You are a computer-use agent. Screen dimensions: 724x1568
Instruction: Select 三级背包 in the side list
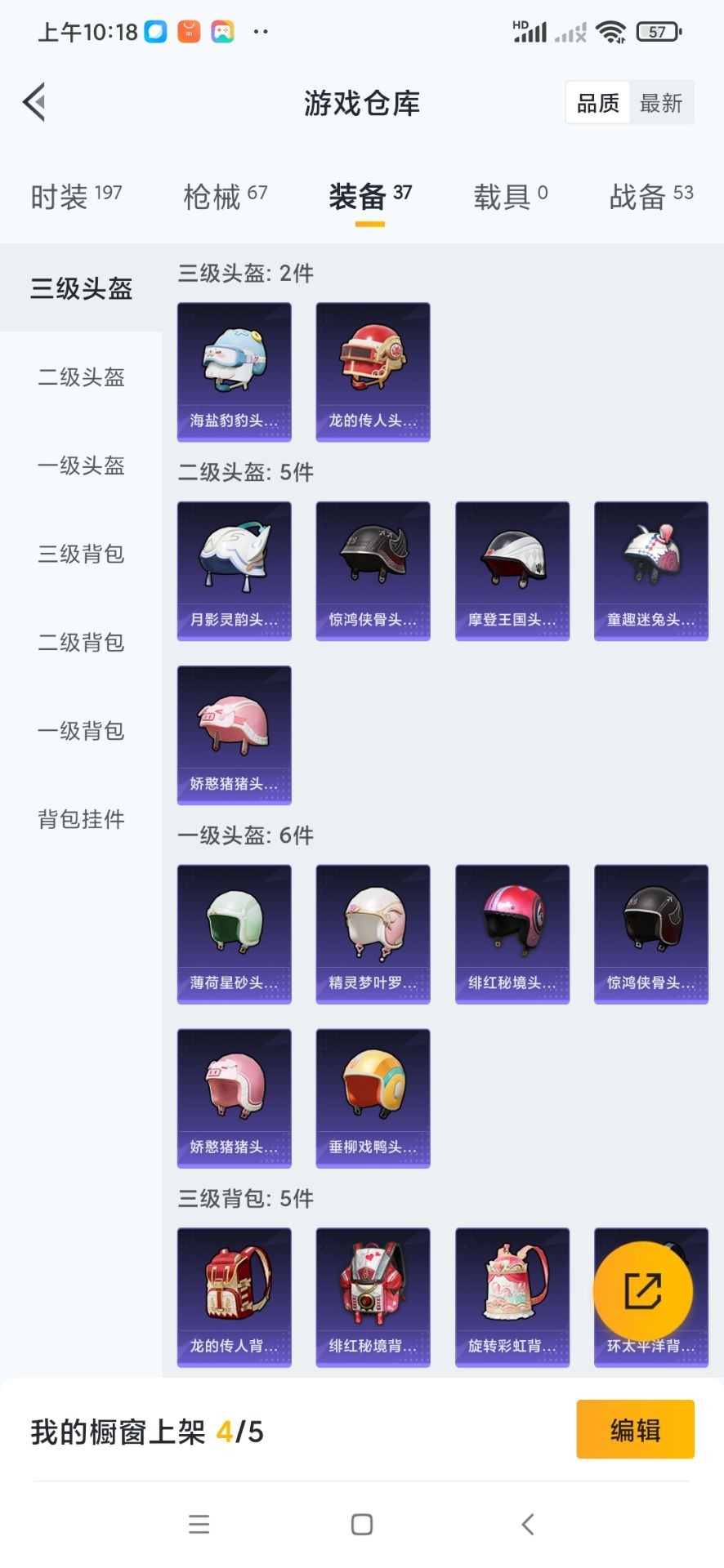[81, 554]
